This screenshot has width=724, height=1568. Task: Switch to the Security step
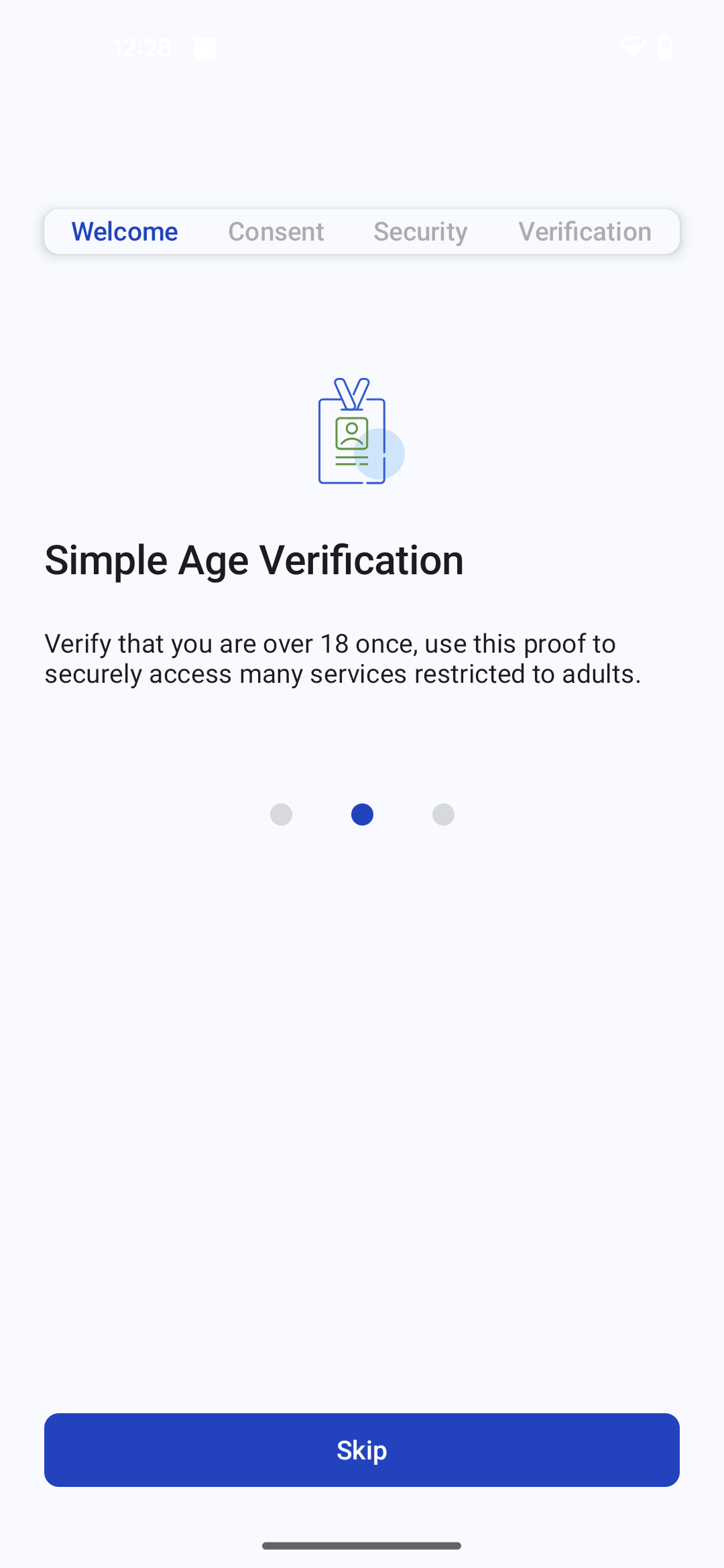(420, 232)
